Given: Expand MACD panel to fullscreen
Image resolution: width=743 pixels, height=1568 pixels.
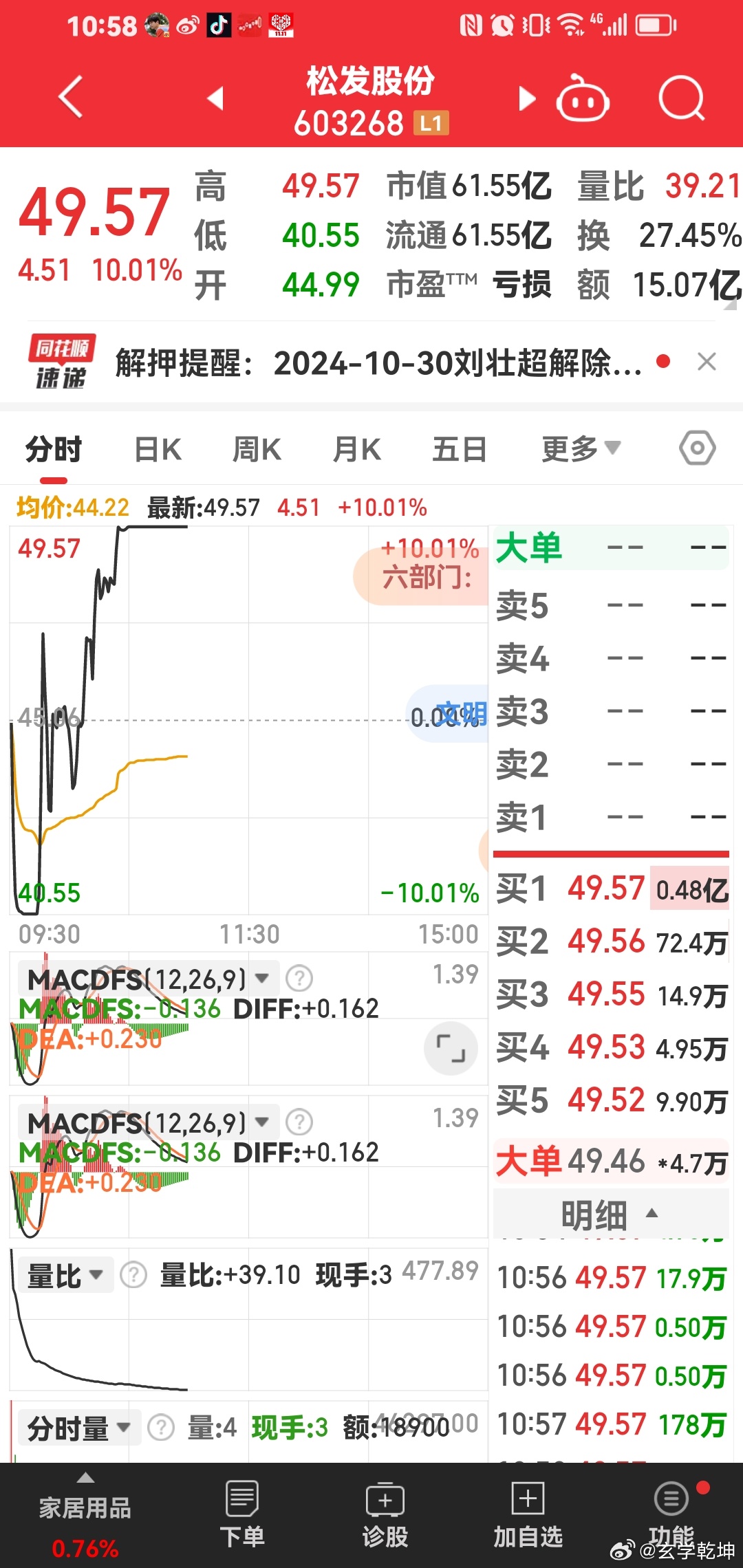Looking at the screenshot, I should (x=450, y=1048).
